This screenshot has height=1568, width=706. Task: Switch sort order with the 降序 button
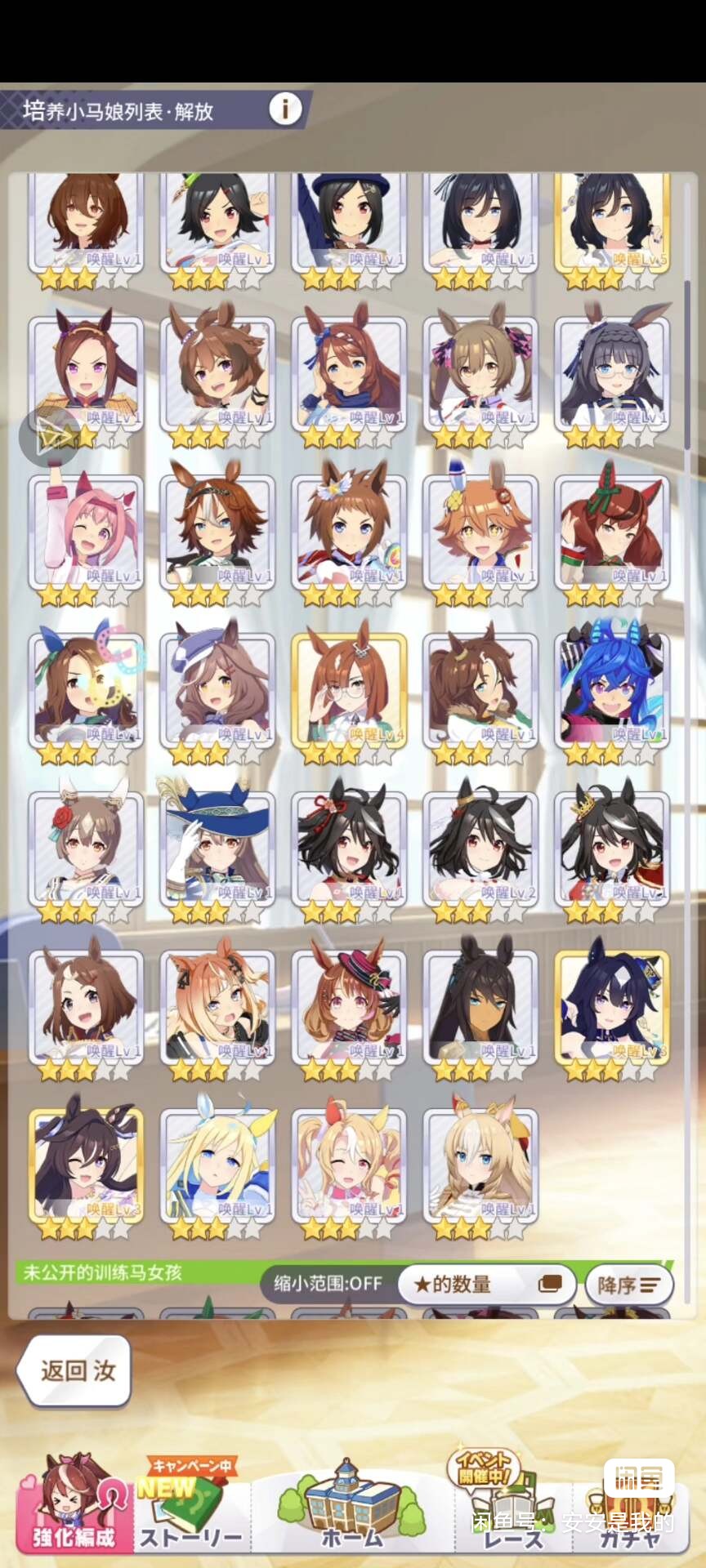pyautogui.click(x=628, y=1285)
